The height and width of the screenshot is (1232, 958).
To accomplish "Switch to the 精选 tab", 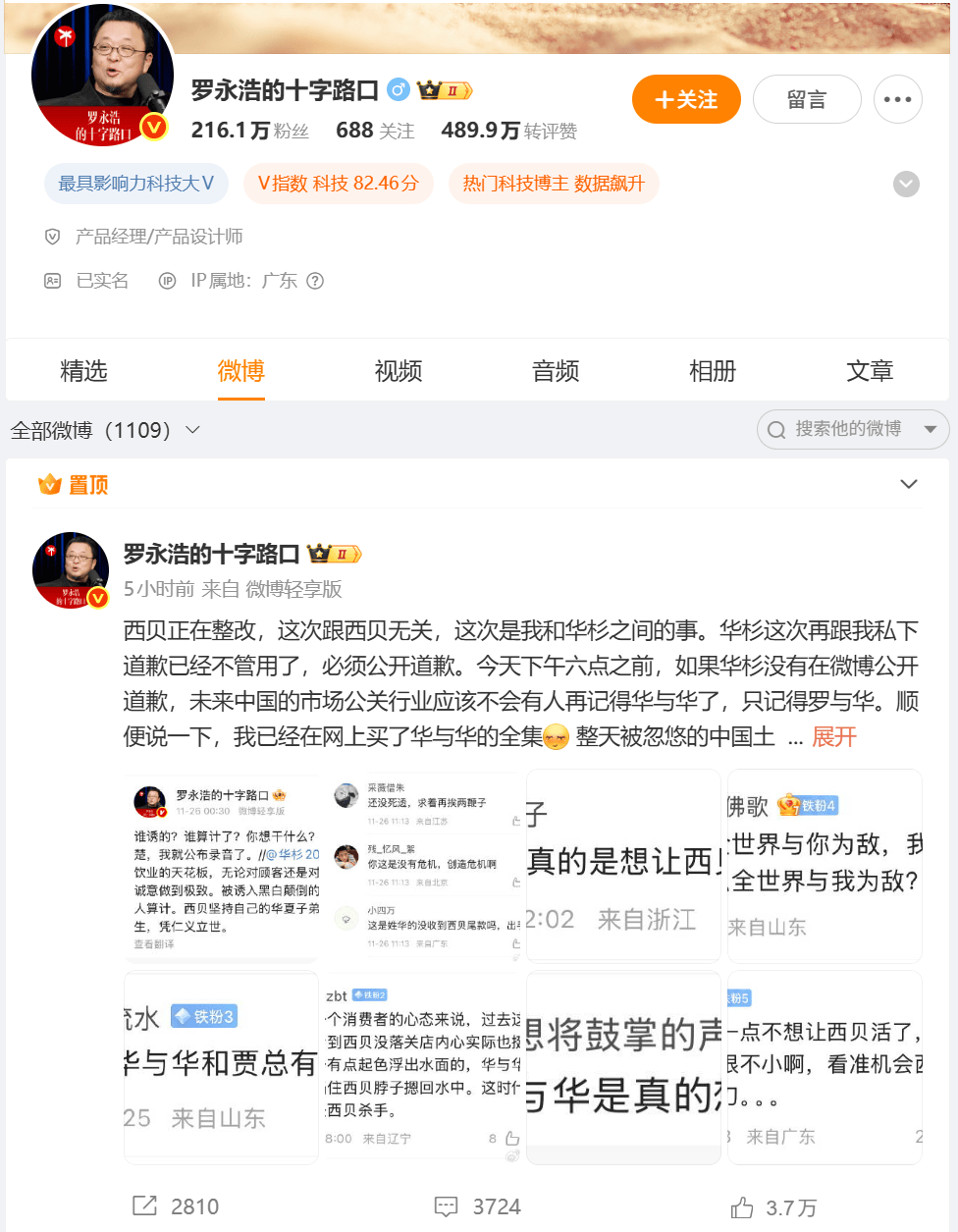I will pyautogui.click(x=83, y=371).
